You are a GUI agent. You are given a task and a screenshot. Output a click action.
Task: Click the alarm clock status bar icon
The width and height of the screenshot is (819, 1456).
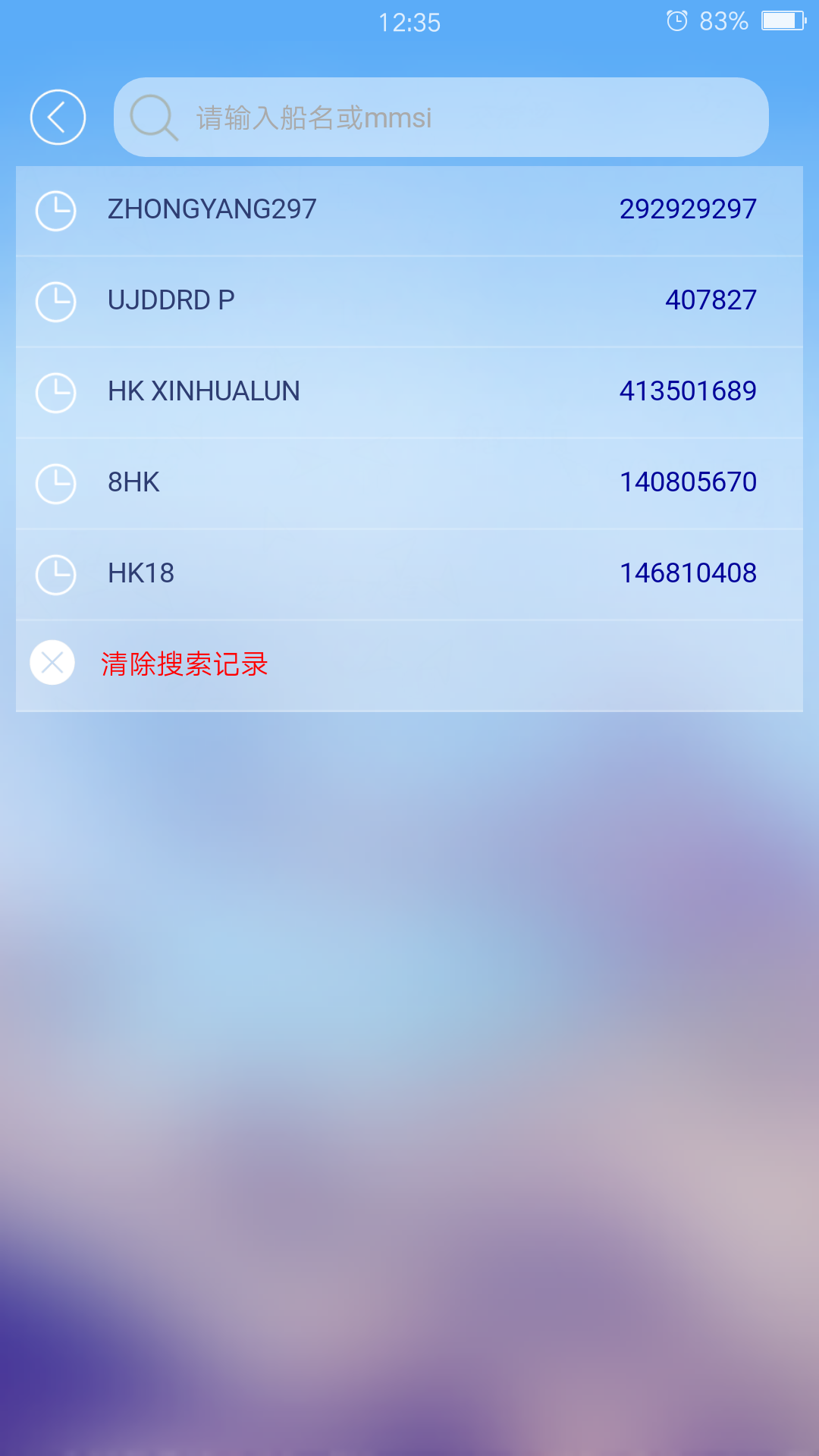pos(678,20)
